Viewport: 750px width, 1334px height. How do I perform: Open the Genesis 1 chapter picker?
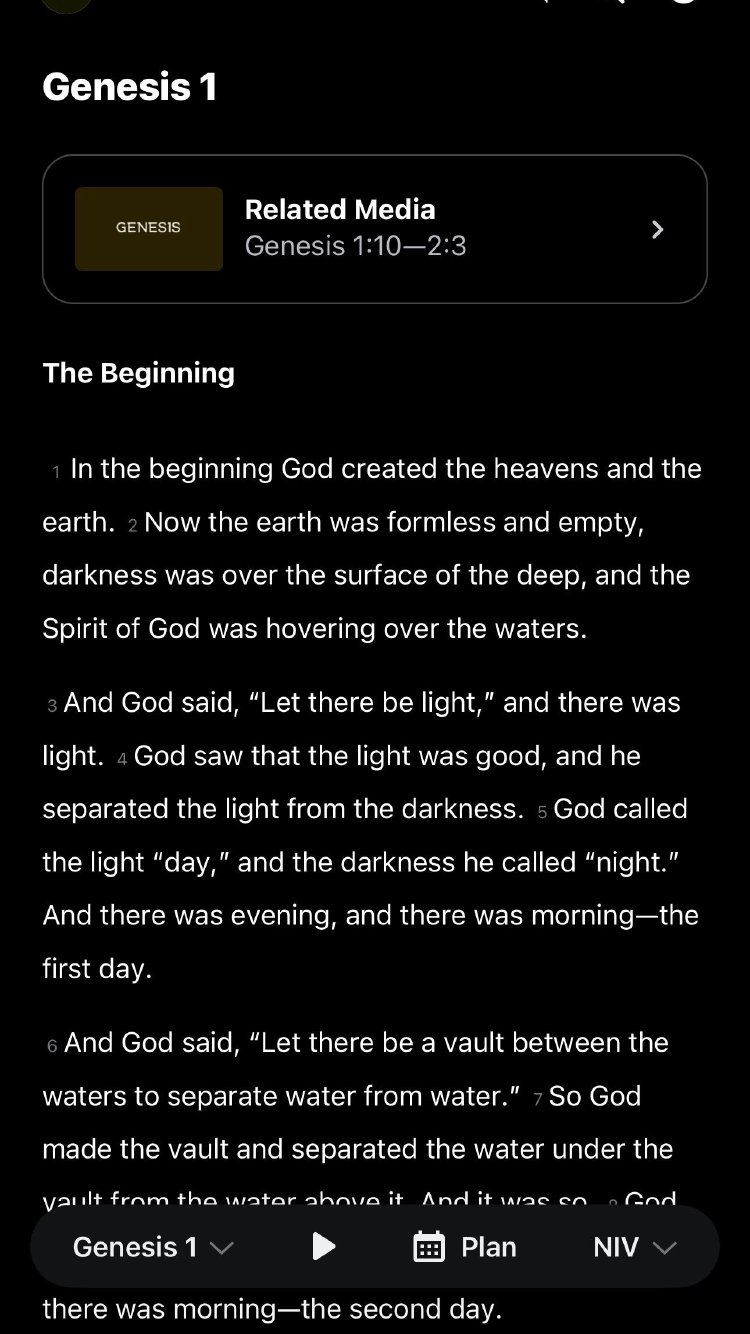pyautogui.click(x=152, y=1247)
